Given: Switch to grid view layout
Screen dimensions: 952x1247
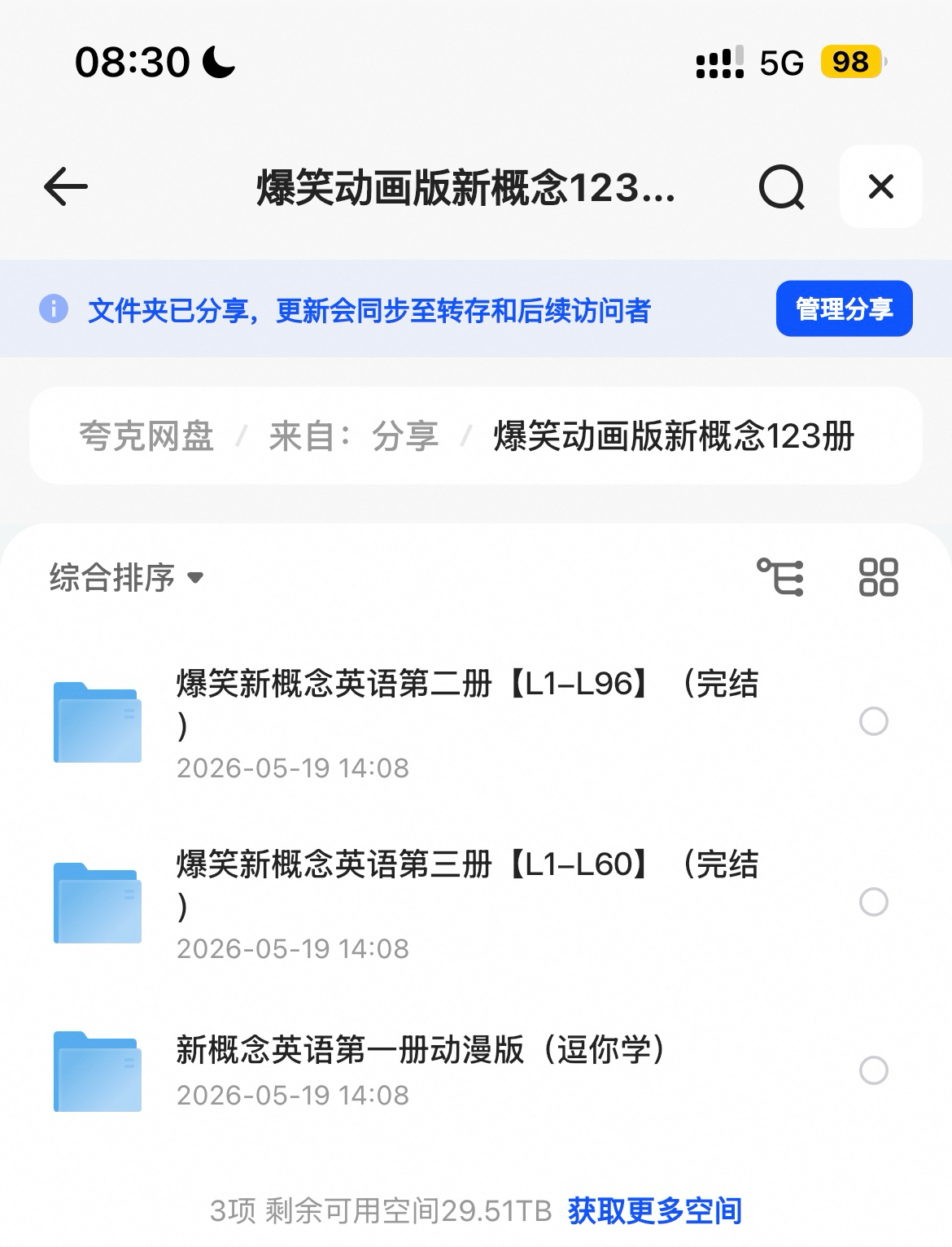Looking at the screenshot, I should (x=878, y=577).
